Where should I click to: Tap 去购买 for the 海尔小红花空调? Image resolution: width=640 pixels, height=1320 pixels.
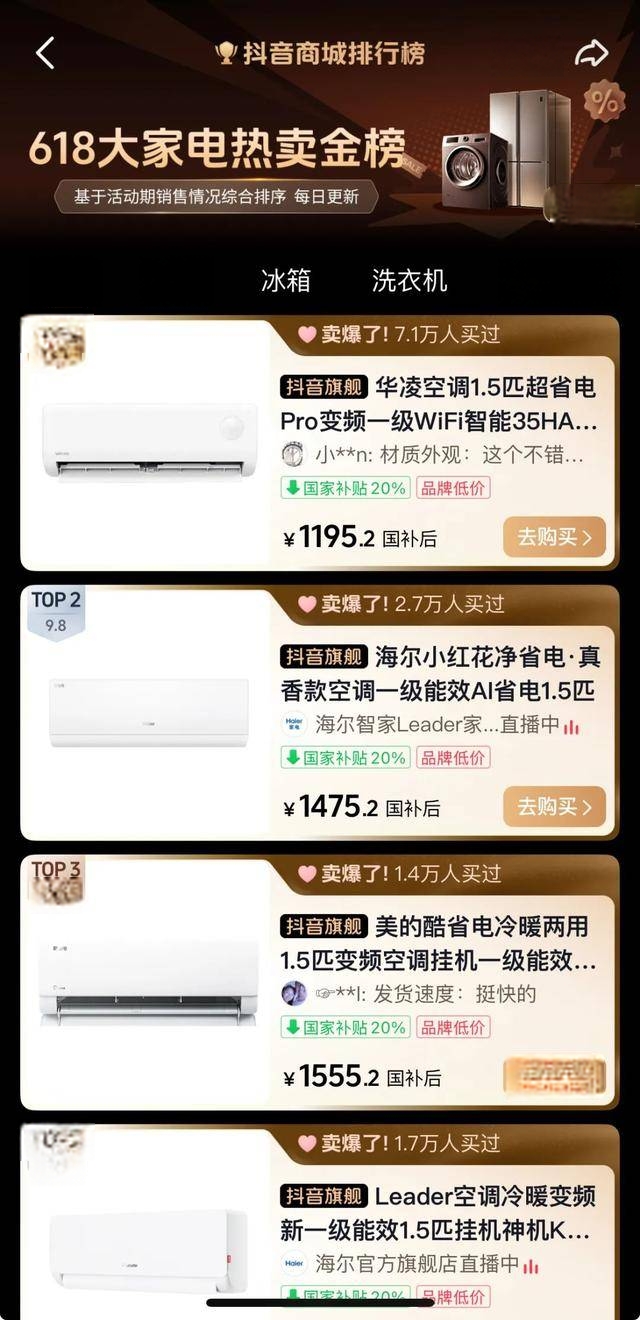(x=554, y=806)
